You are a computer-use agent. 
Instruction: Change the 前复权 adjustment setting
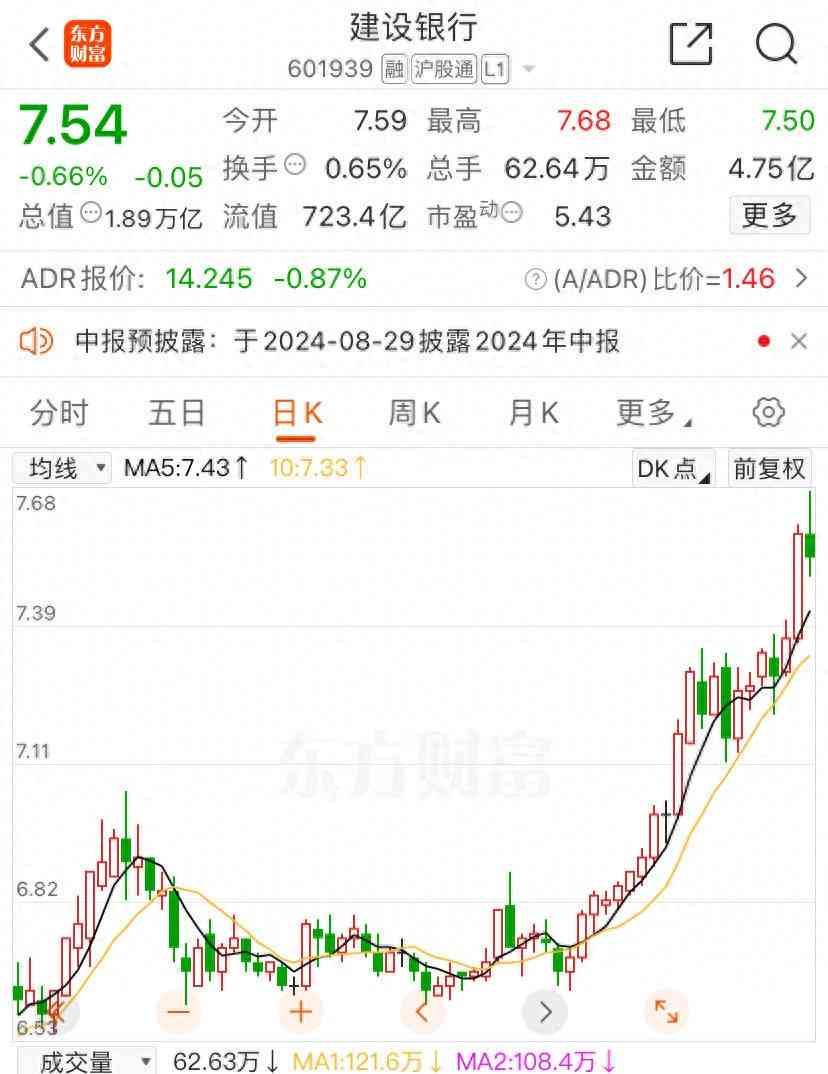[x=769, y=468]
